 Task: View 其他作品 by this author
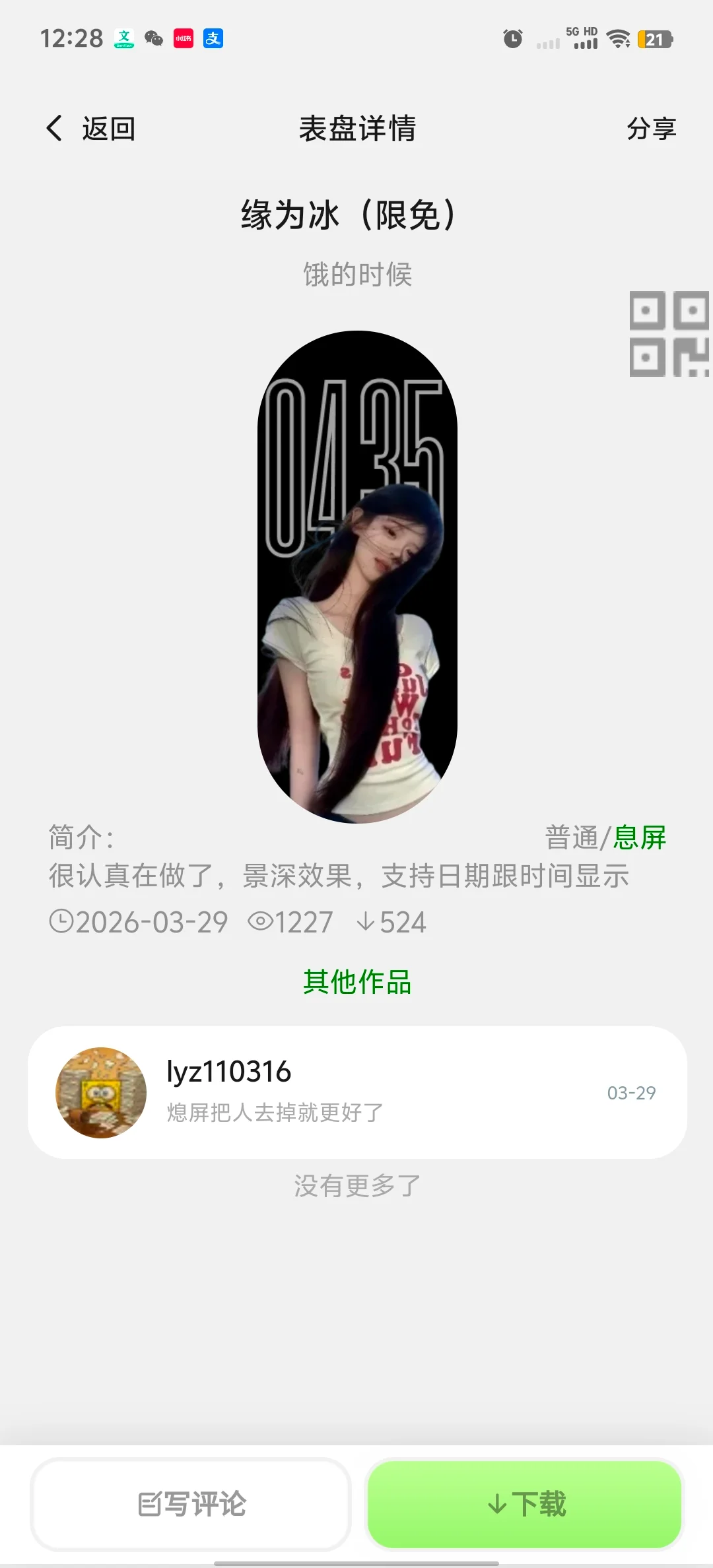tap(357, 982)
